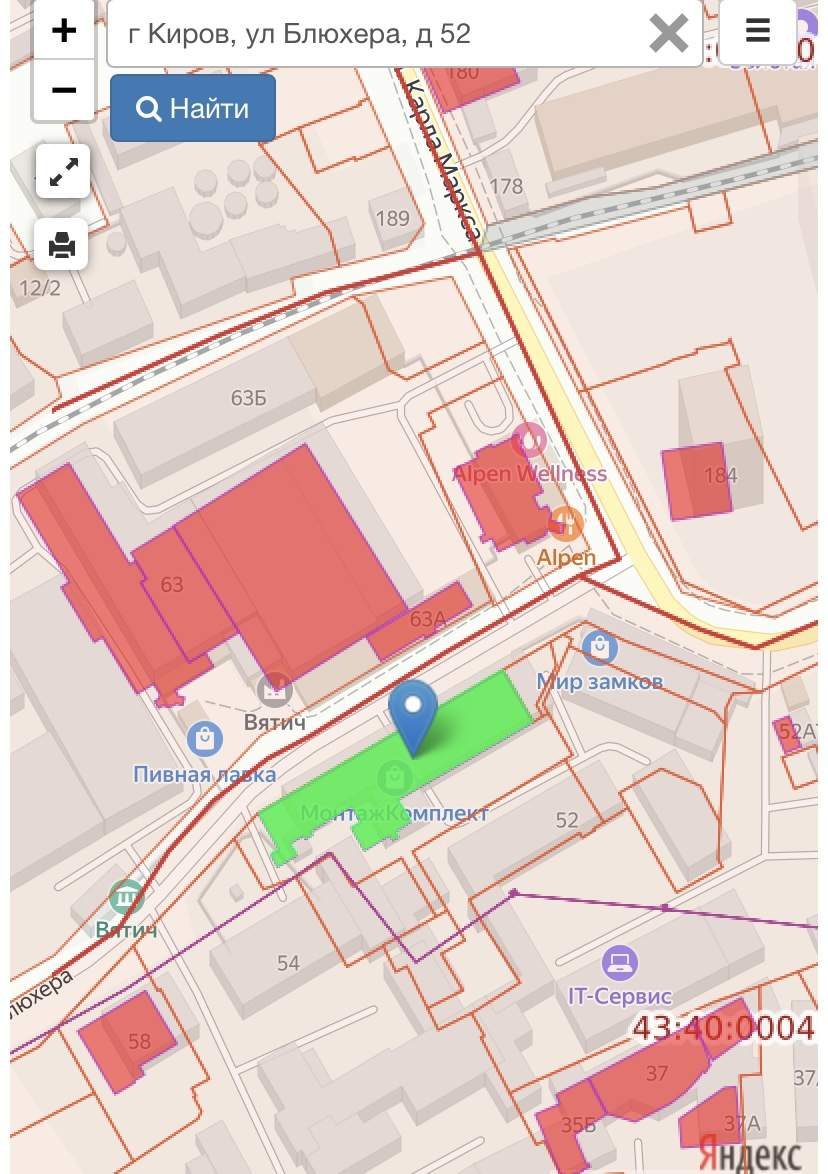Print the map

click(x=62, y=244)
